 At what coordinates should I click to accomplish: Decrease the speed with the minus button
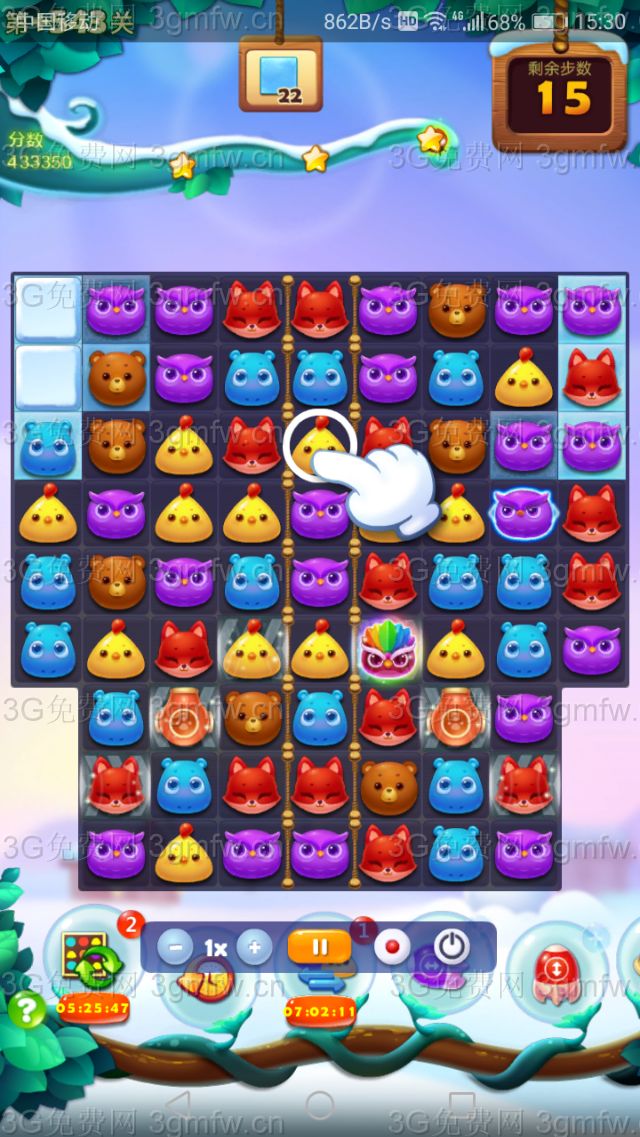pos(175,947)
